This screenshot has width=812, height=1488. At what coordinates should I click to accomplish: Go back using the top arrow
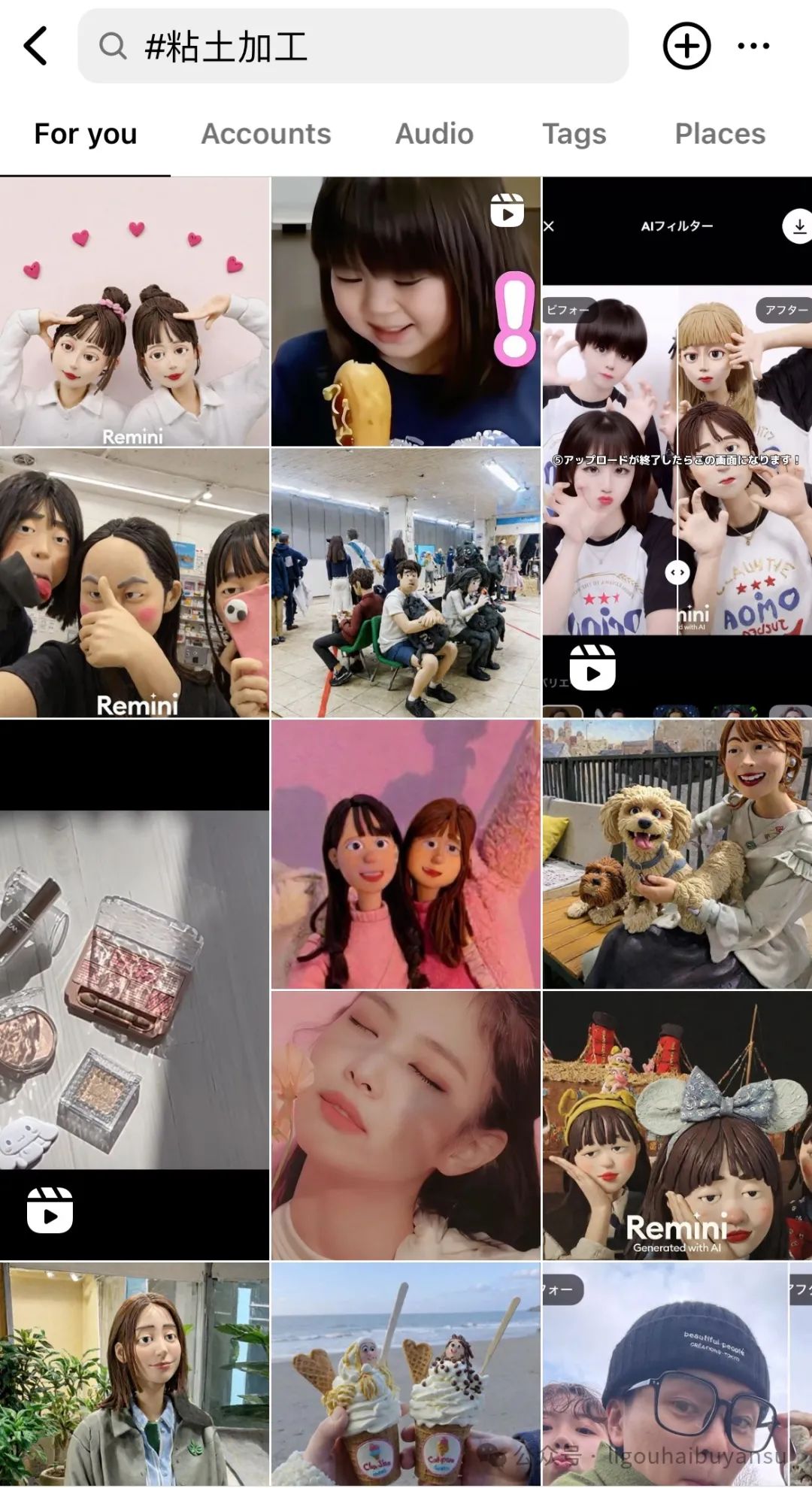pos(35,46)
